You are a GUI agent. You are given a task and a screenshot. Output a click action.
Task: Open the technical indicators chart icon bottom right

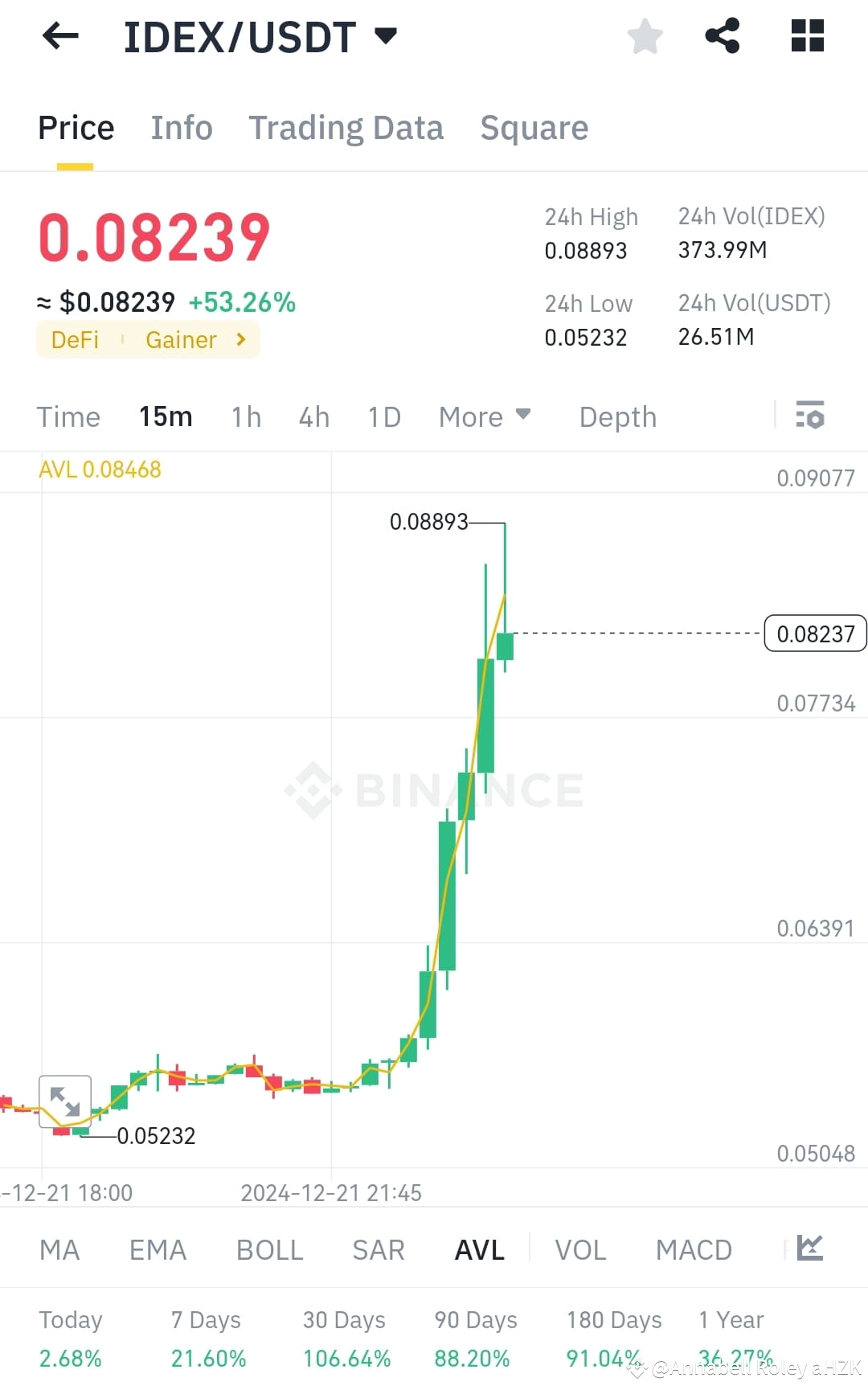[811, 1249]
